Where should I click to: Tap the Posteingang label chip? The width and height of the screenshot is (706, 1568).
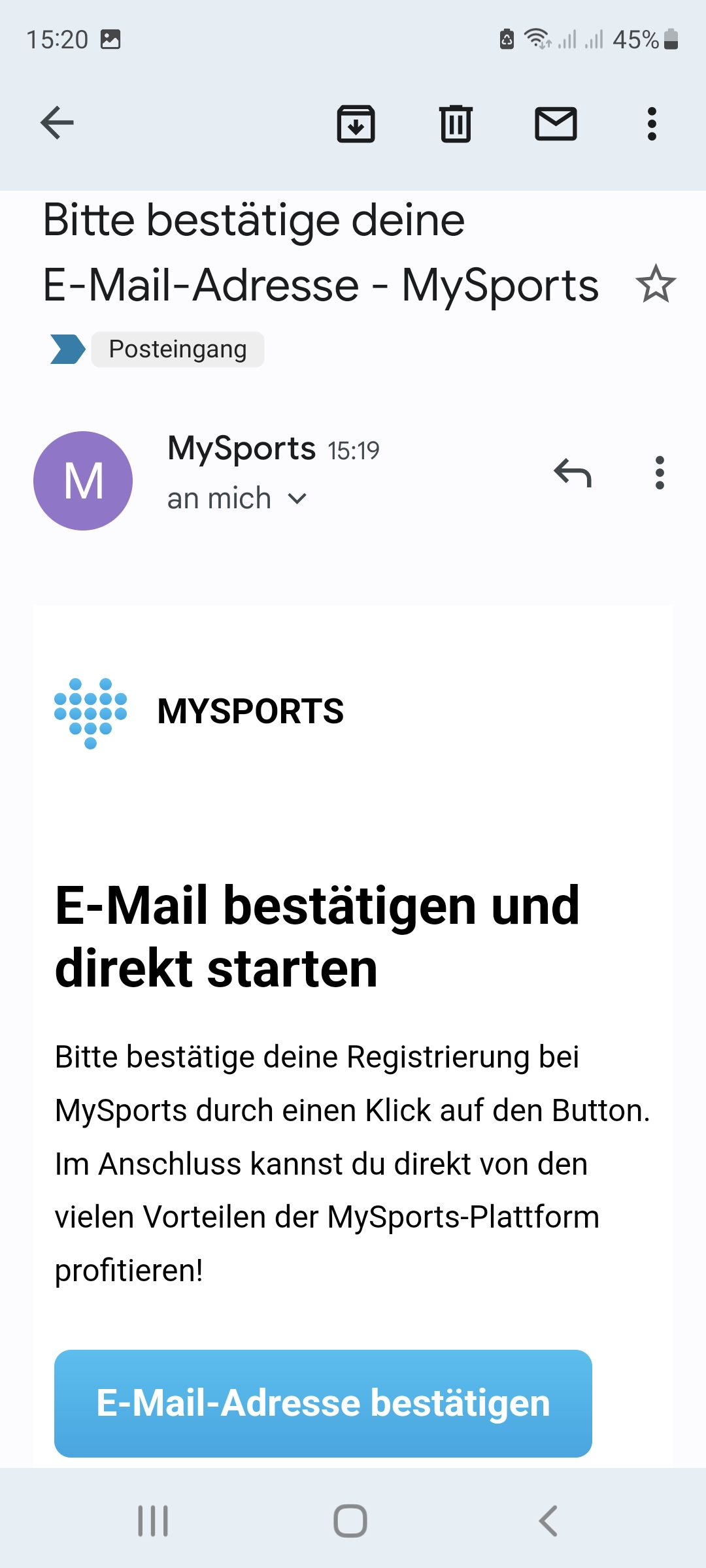[x=178, y=350]
